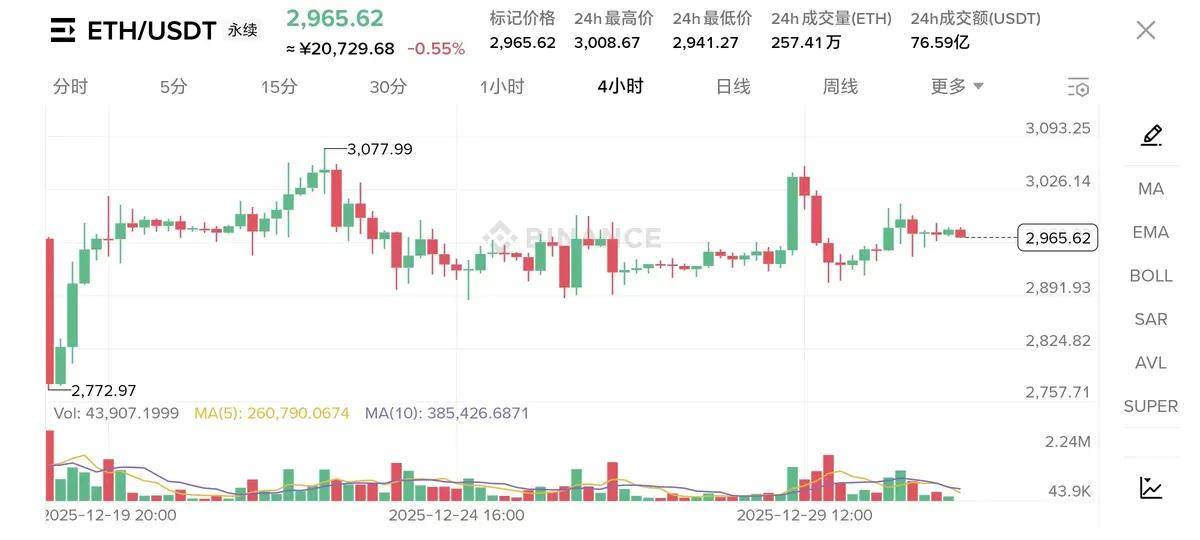Open the line chart icon
The height and width of the screenshot is (540, 1200).
(1151, 487)
